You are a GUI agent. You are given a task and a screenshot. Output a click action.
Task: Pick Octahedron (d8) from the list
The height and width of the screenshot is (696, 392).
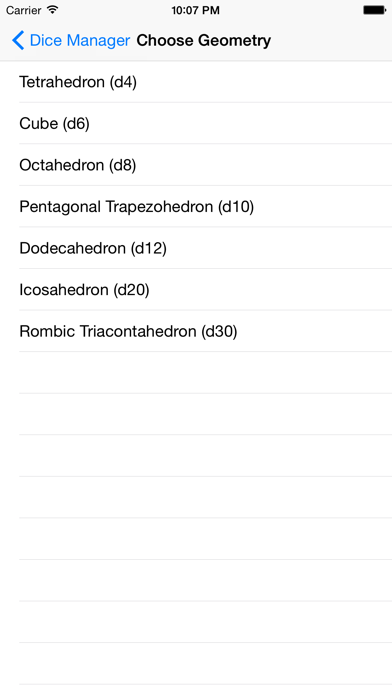point(196,165)
